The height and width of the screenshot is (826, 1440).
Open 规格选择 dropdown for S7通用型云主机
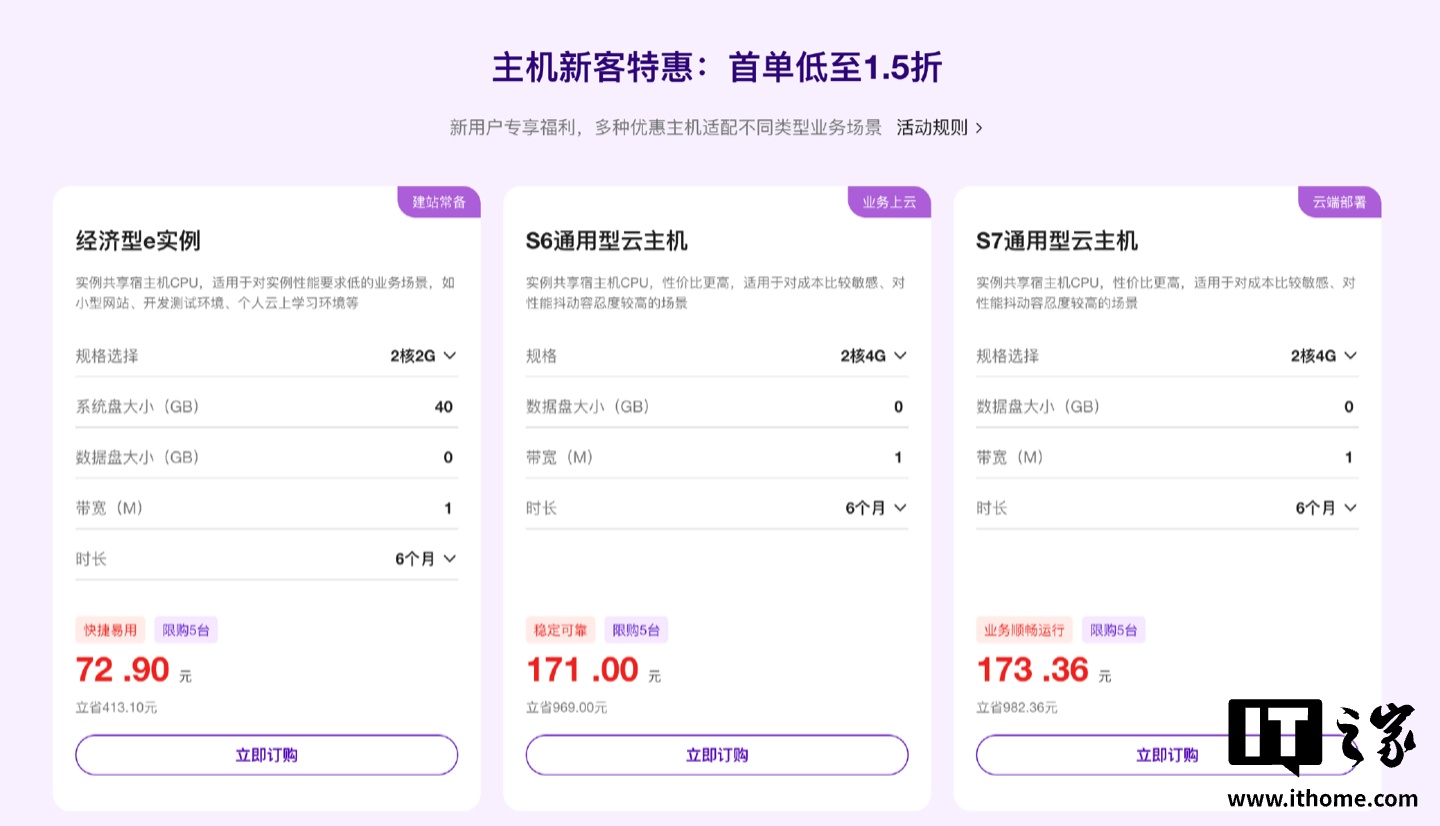pyautogui.click(x=1323, y=355)
